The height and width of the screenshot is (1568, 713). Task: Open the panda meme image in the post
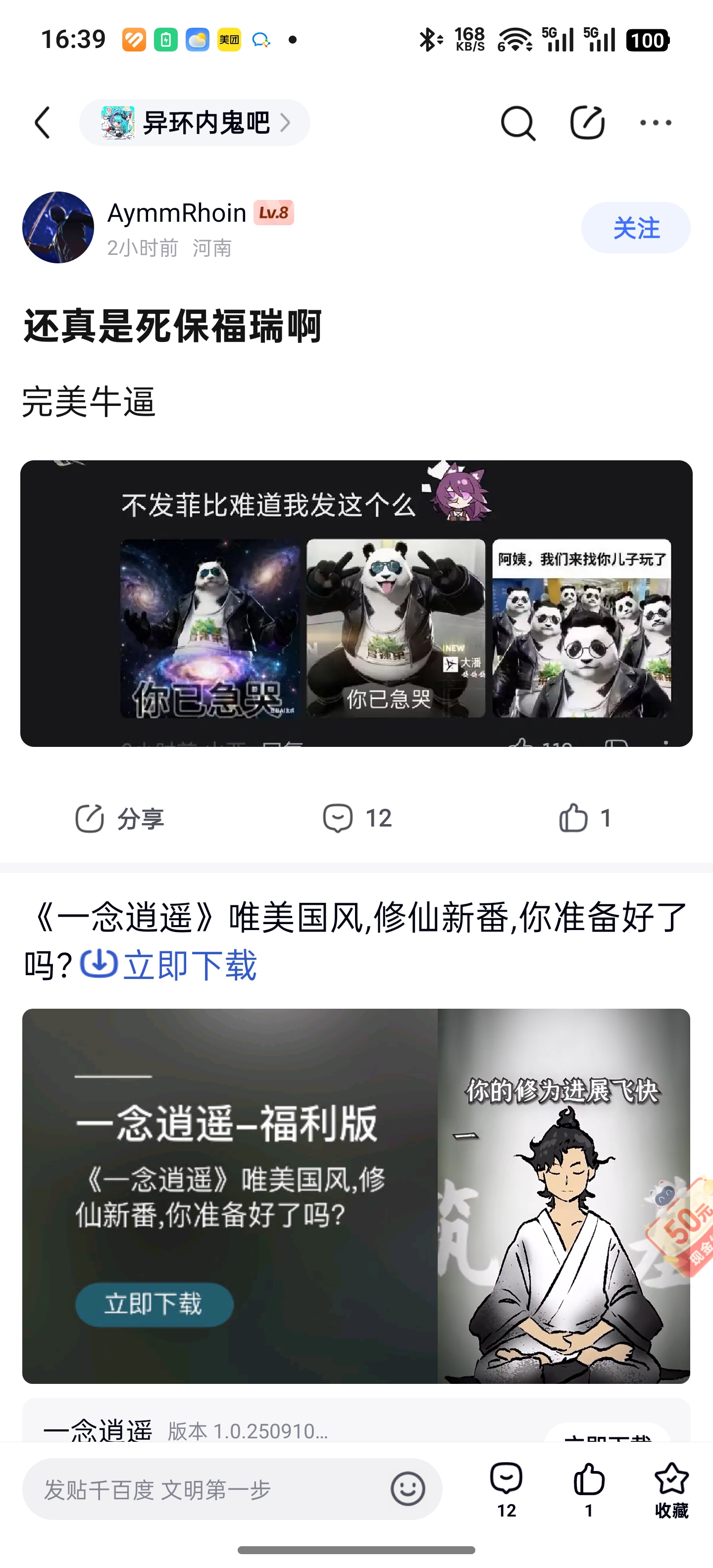point(356,603)
